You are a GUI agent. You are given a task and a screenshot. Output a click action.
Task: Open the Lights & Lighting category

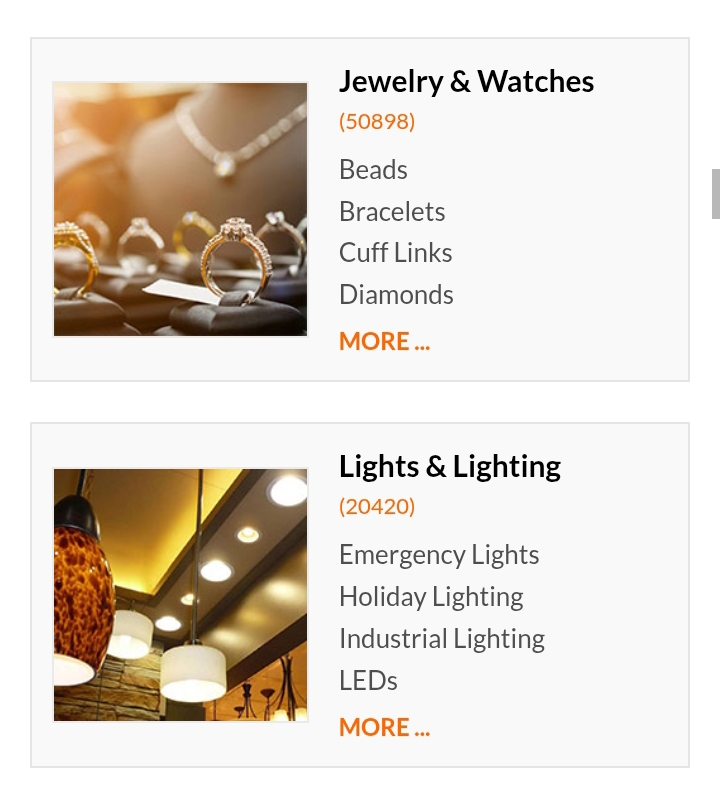[x=449, y=467]
